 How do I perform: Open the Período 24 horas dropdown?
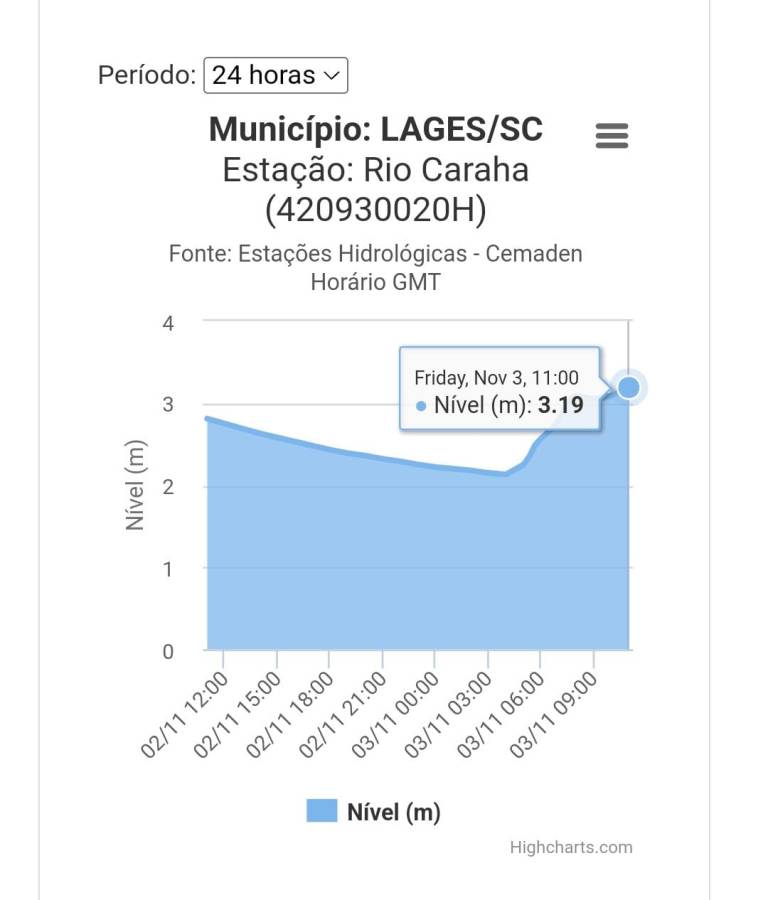point(275,75)
